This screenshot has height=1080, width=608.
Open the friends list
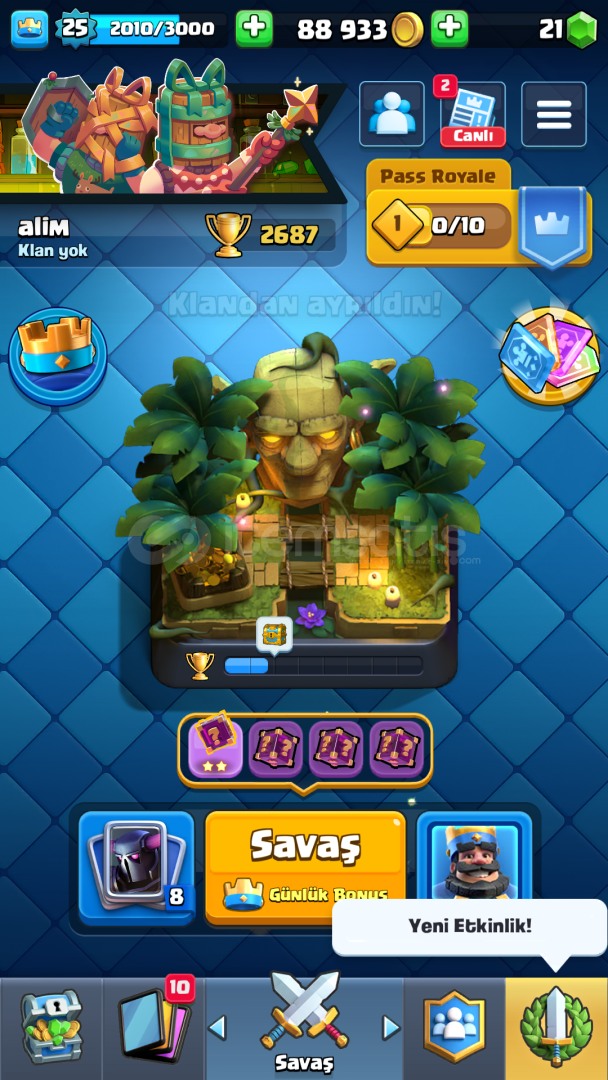(392, 114)
